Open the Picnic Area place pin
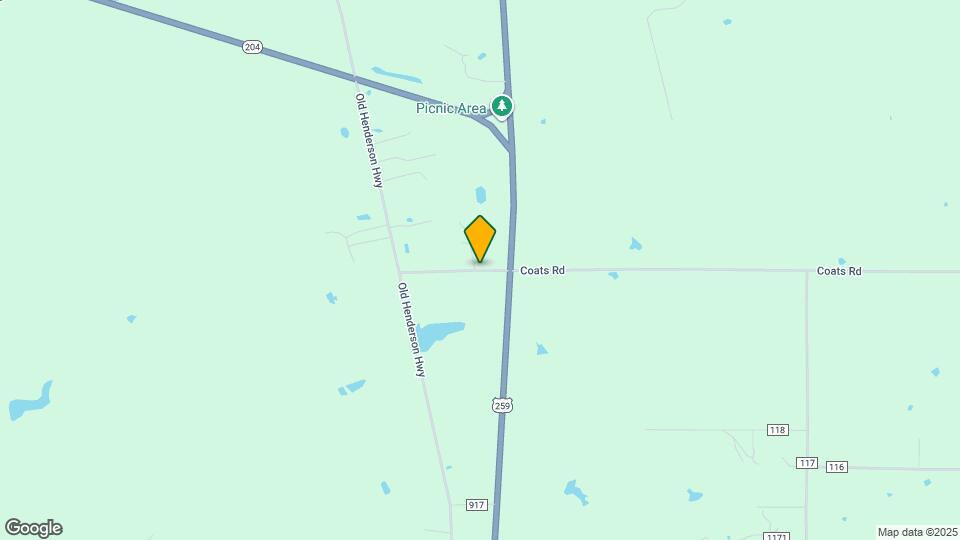Viewport: 960px width, 540px height. pos(502,106)
